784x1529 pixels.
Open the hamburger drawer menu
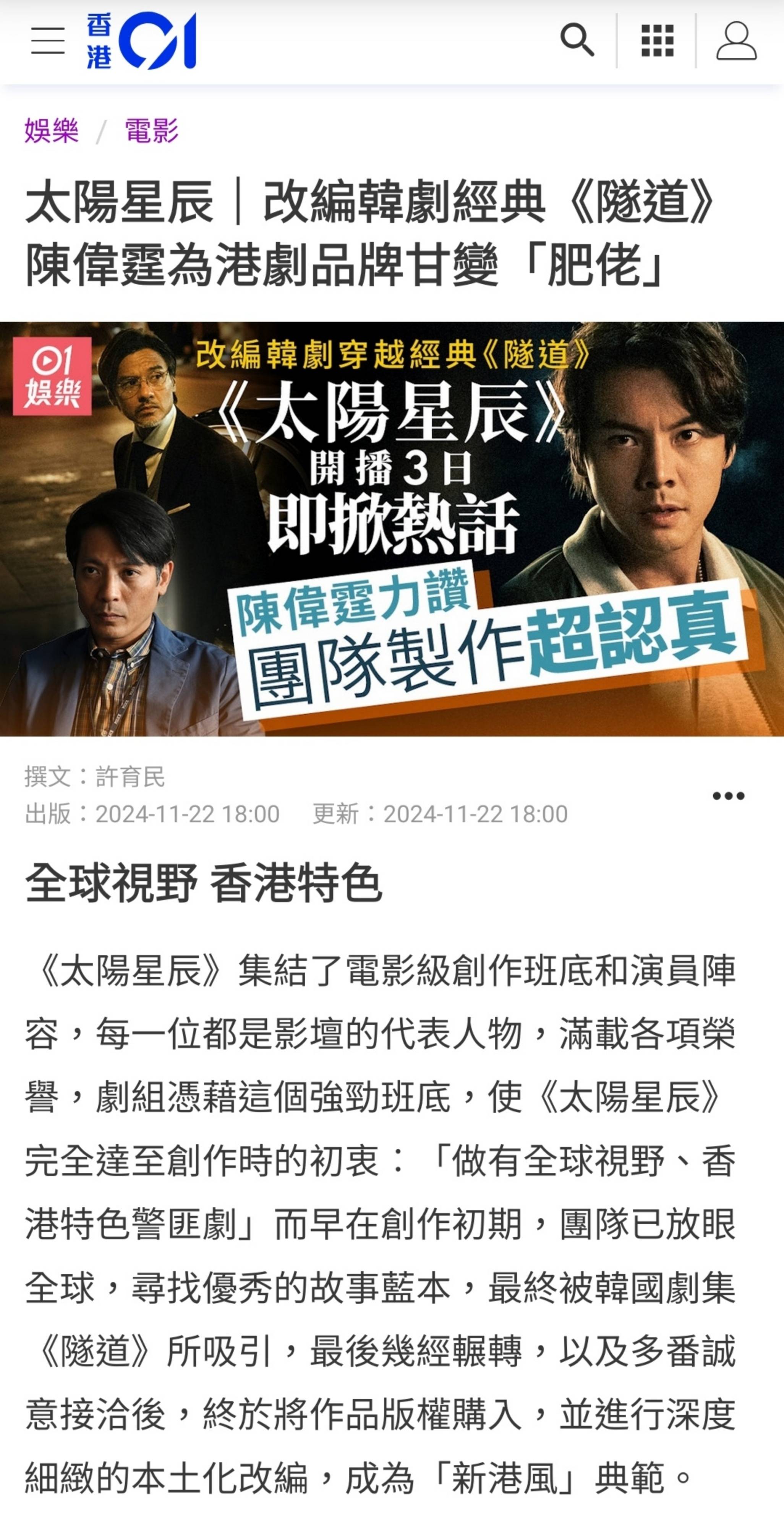pyautogui.click(x=48, y=41)
